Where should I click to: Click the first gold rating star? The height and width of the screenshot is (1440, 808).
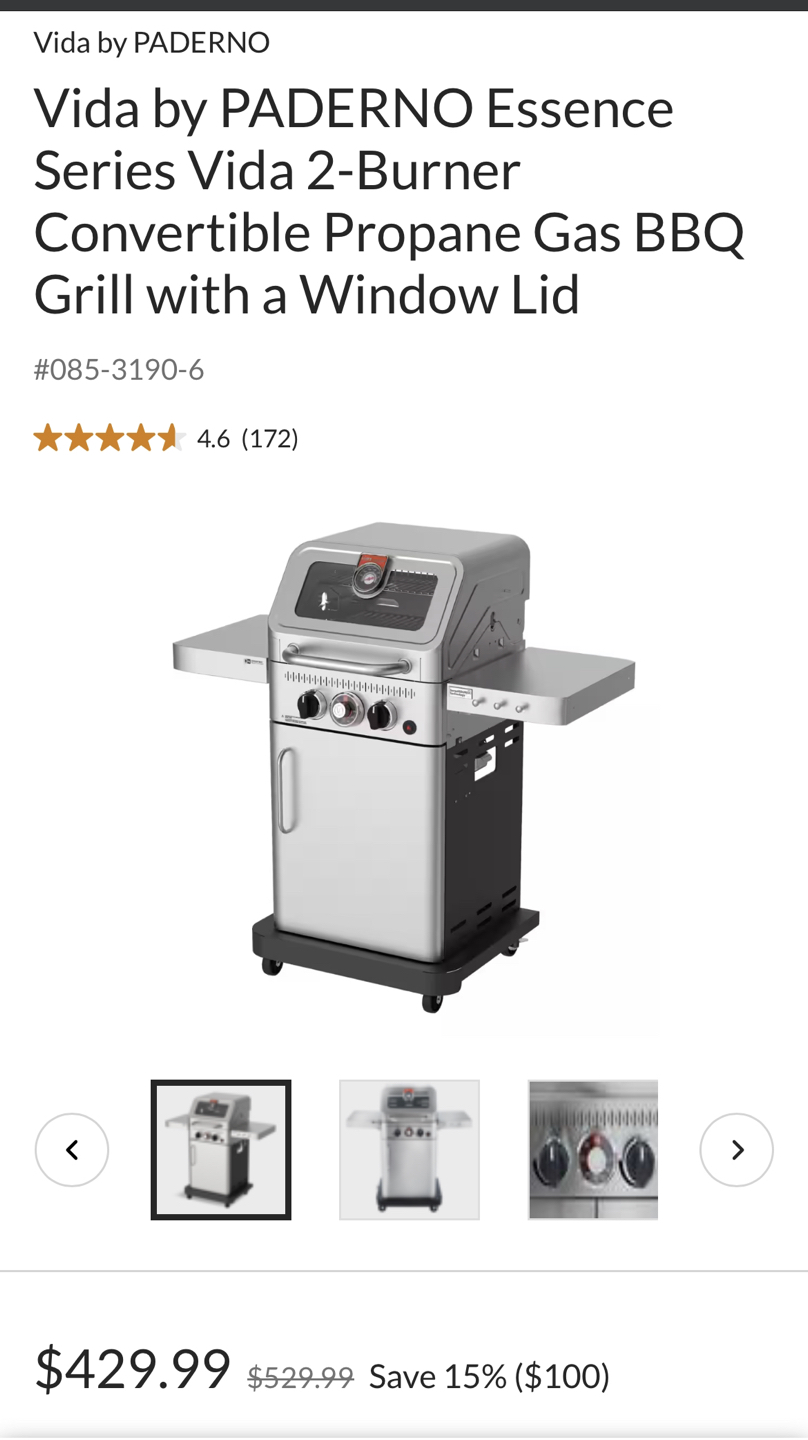click(x=48, y=437)
